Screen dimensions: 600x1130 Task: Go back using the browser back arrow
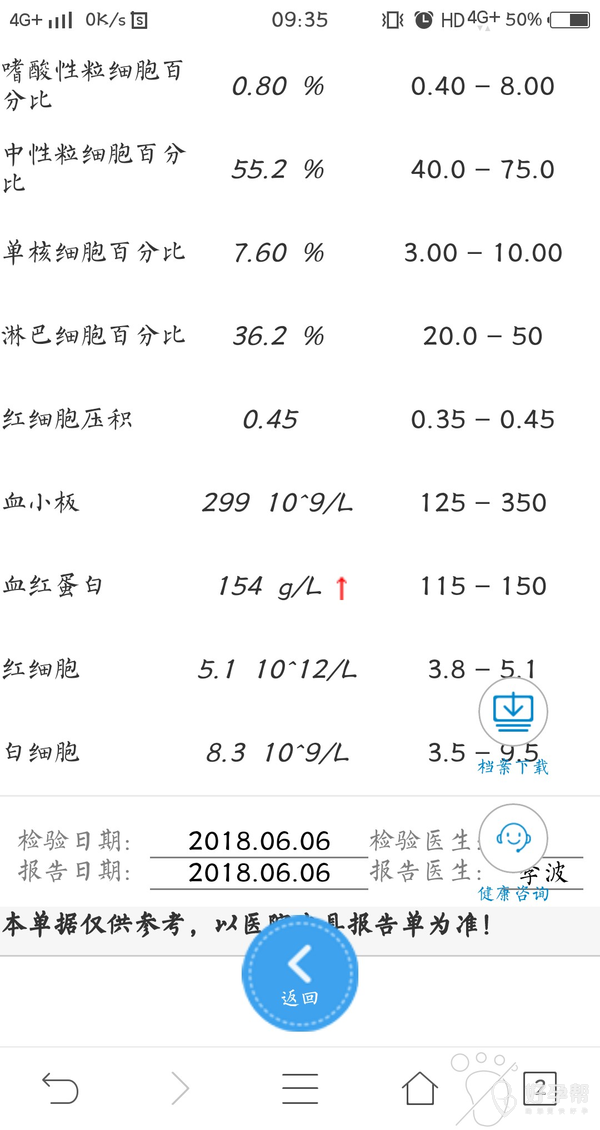pyautogui.click(x=60, y=1087)
